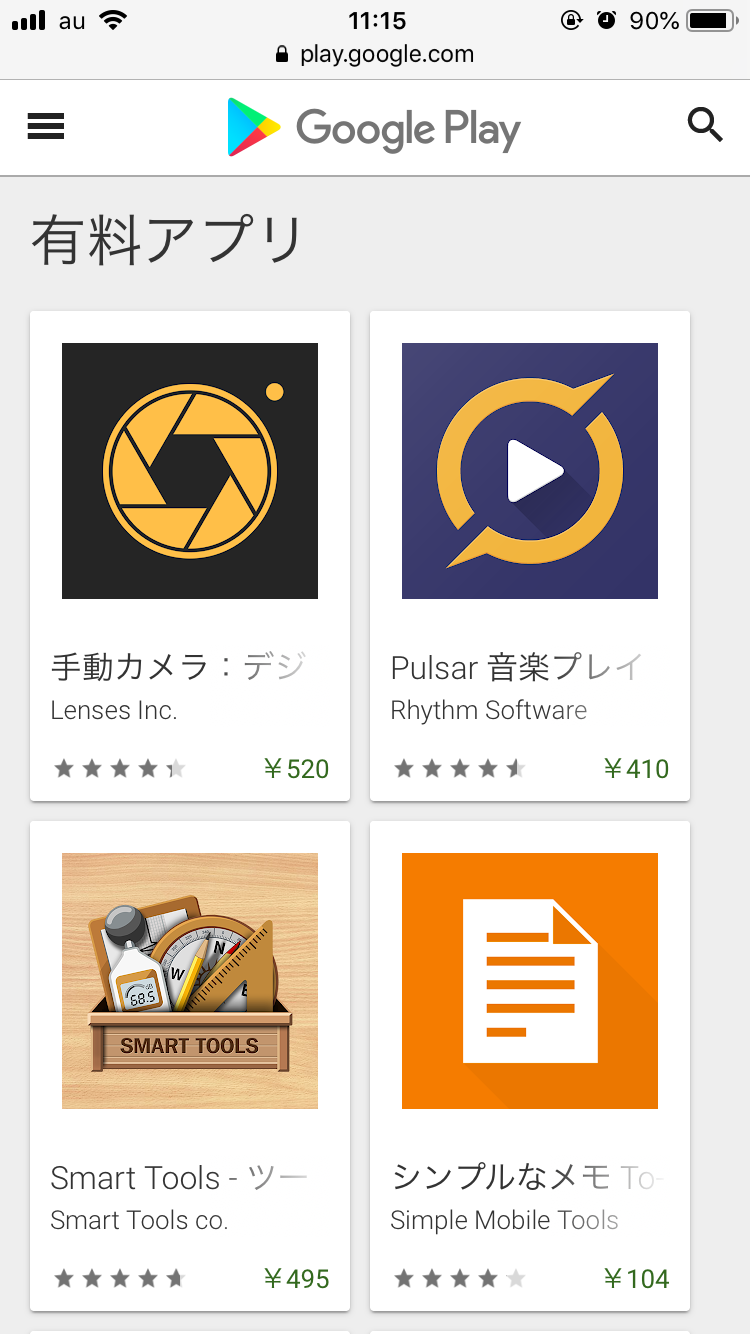Click the Pulsar album art thumbnail area
Image resolution: width=750 pixels, height=1334 pixels.
(529, 470)
